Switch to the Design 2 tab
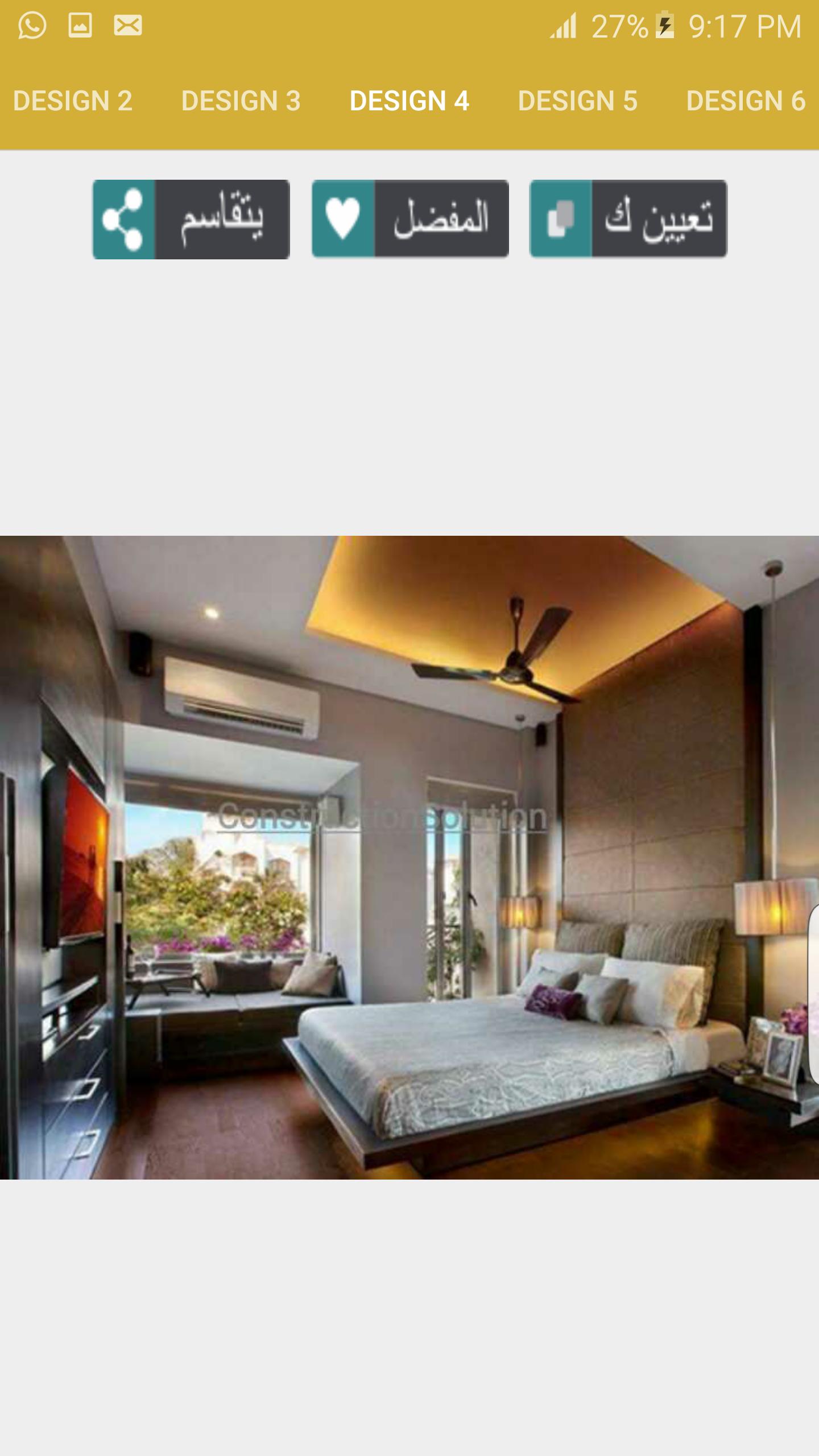 [x=73, y=101]
